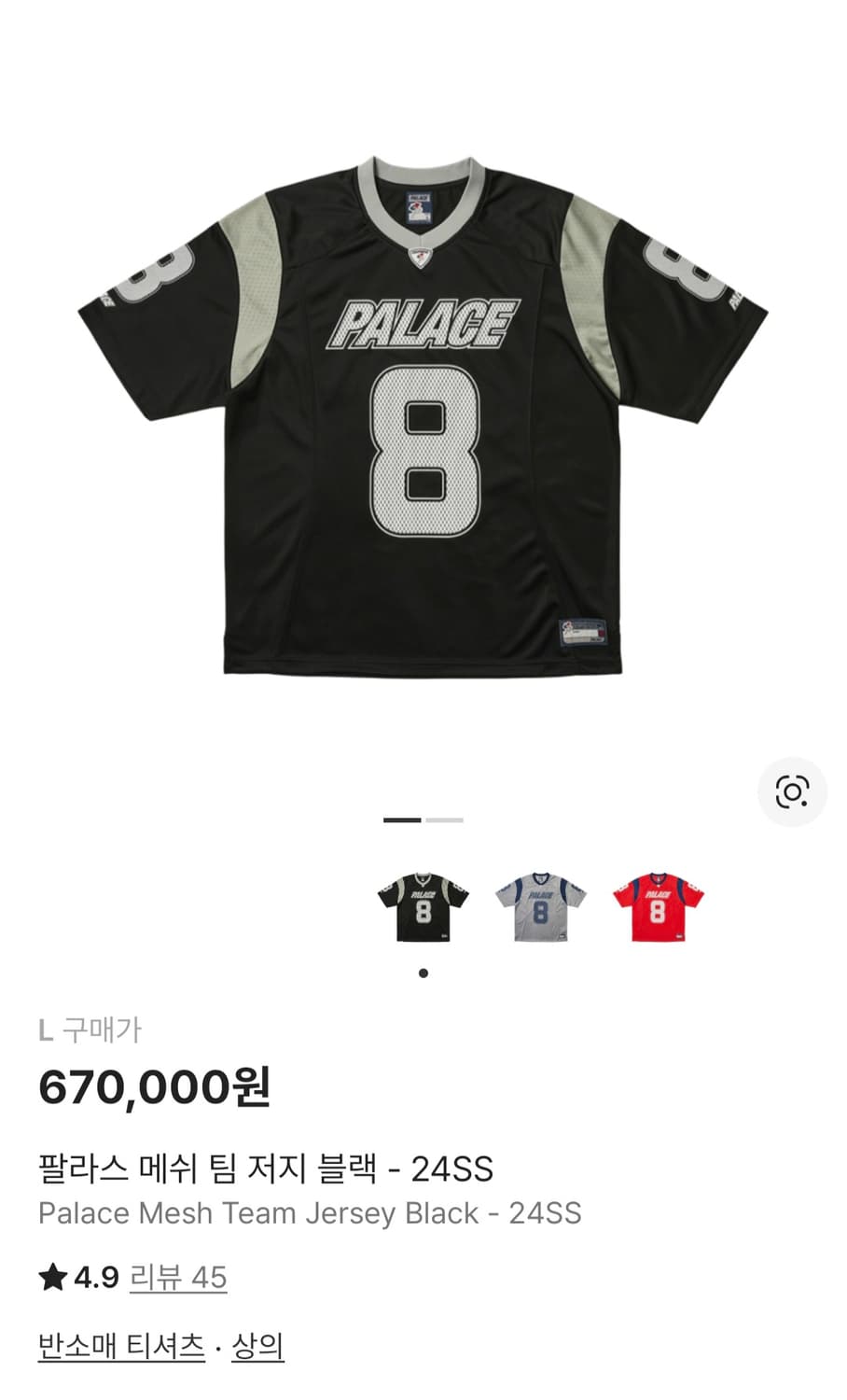This screenshot has height=1400, width=847.
Task: Click the second carousel indicator bar
Action: tap(442, 821)
